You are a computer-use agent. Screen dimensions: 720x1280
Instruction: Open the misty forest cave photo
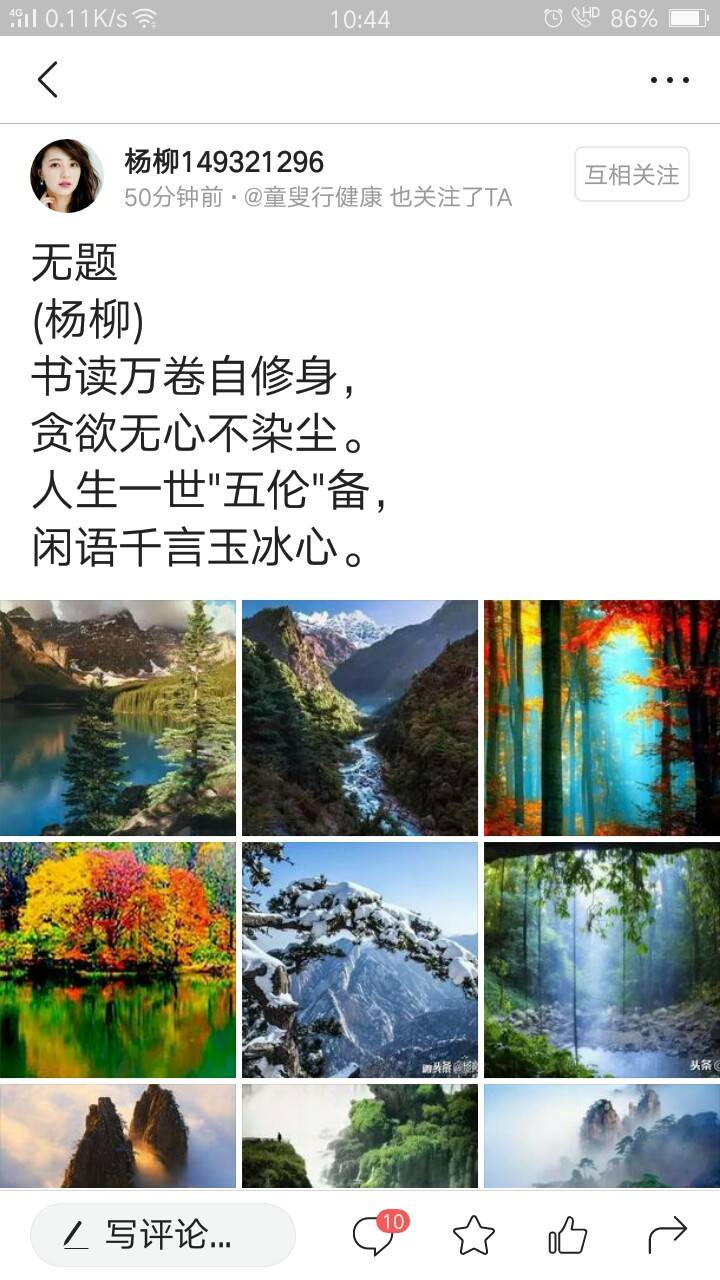[601, 960]
